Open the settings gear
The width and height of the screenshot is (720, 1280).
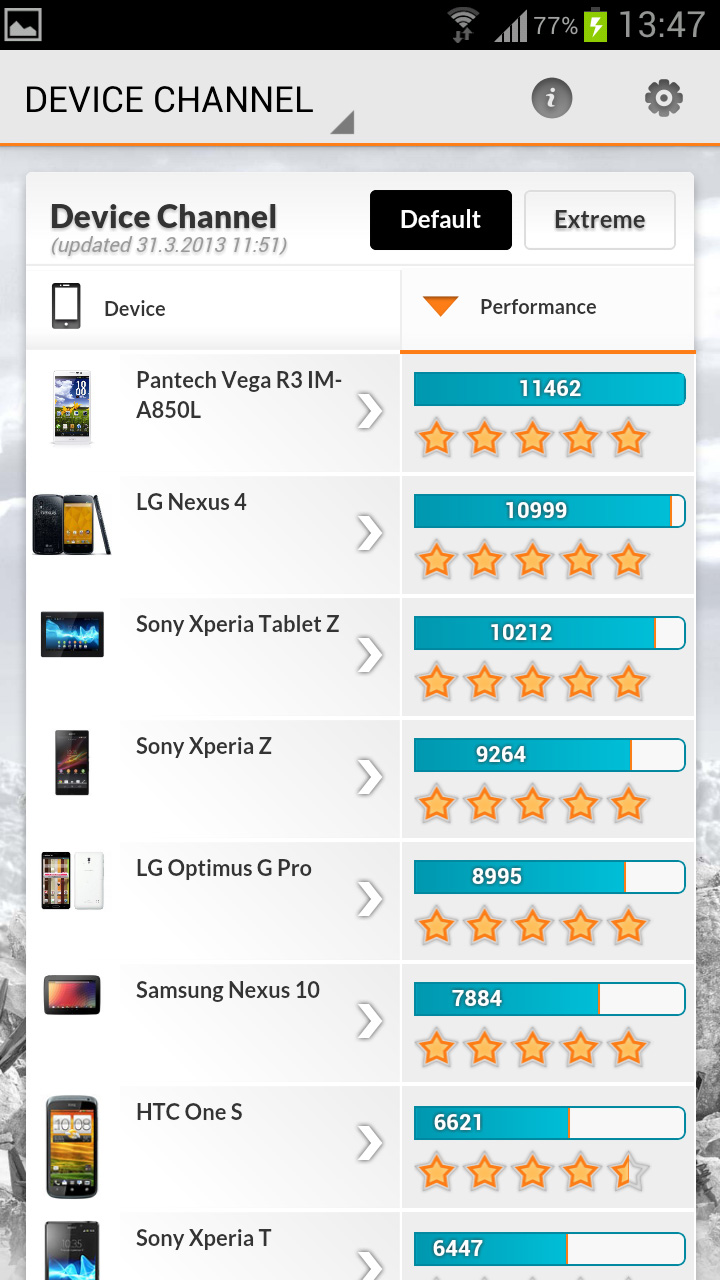pyautogui.click(x=663, y=98)
